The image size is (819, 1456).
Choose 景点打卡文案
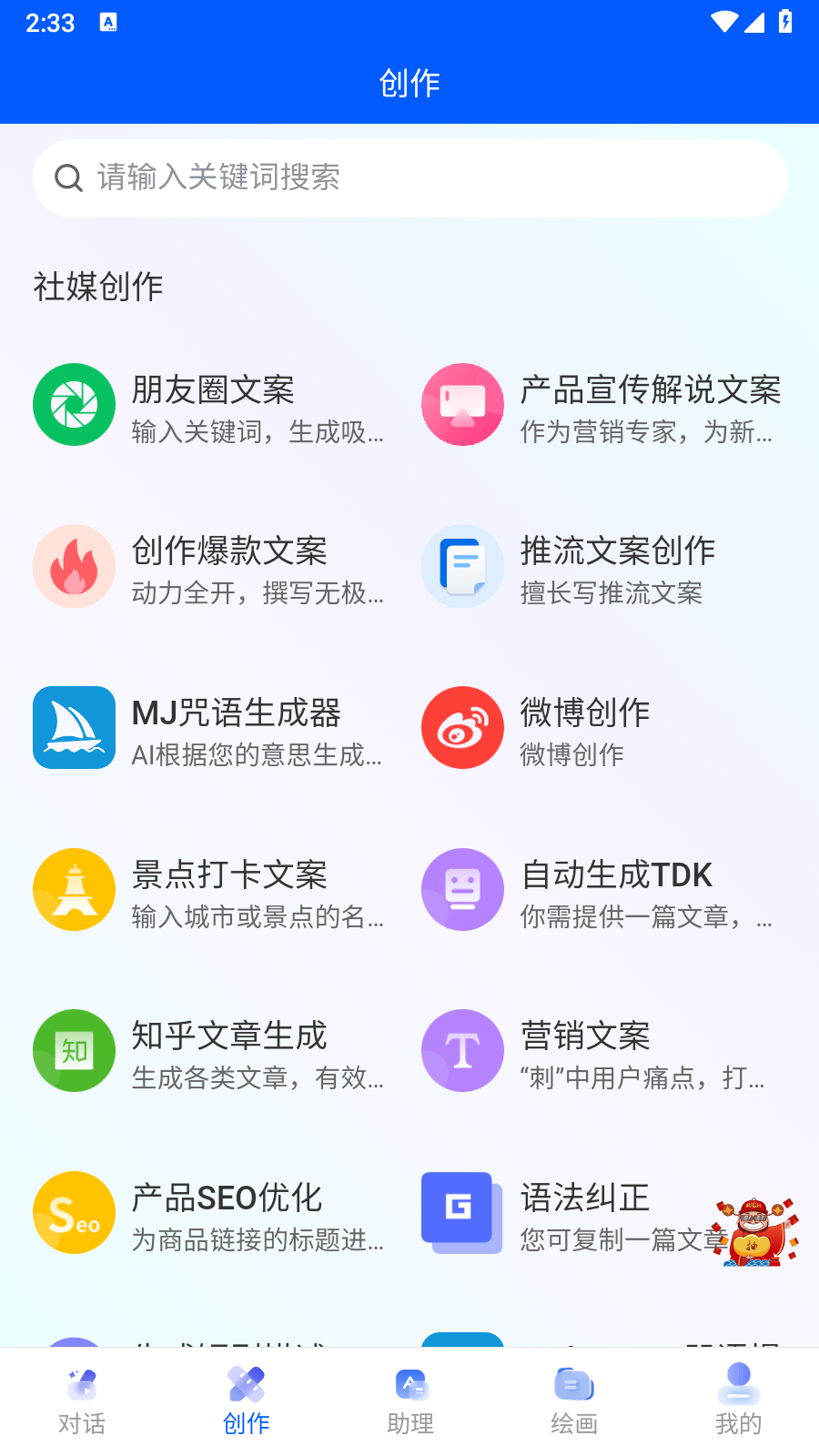coord(211,891)
